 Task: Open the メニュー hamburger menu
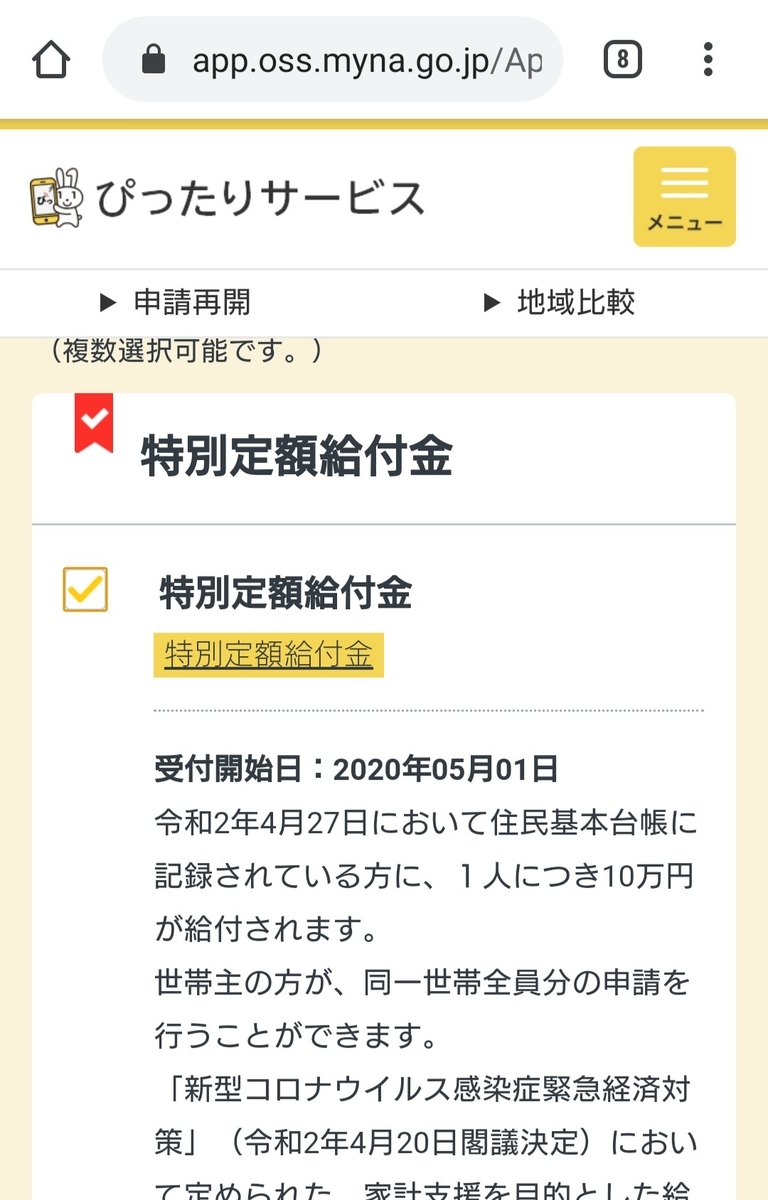pos(684,196)
